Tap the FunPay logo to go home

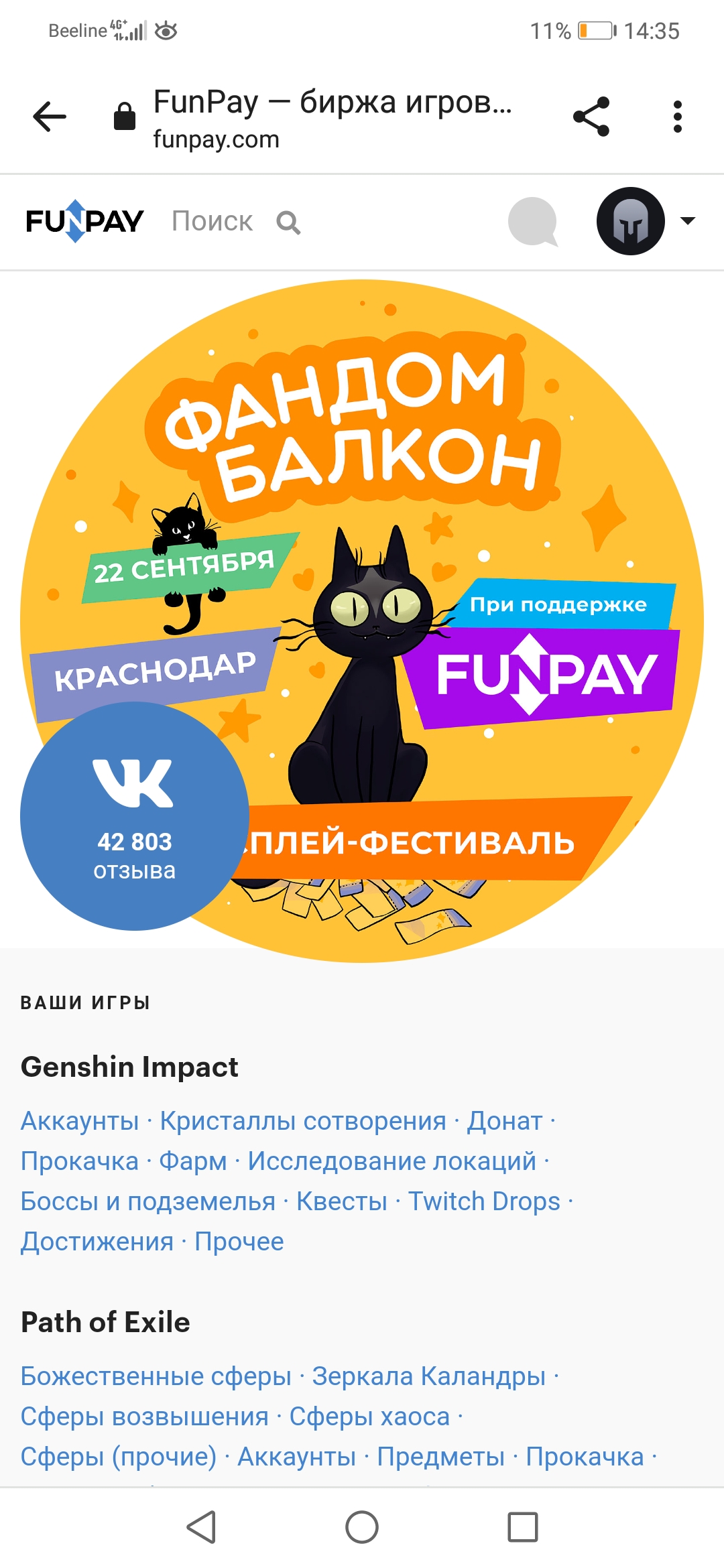[84, 221]
